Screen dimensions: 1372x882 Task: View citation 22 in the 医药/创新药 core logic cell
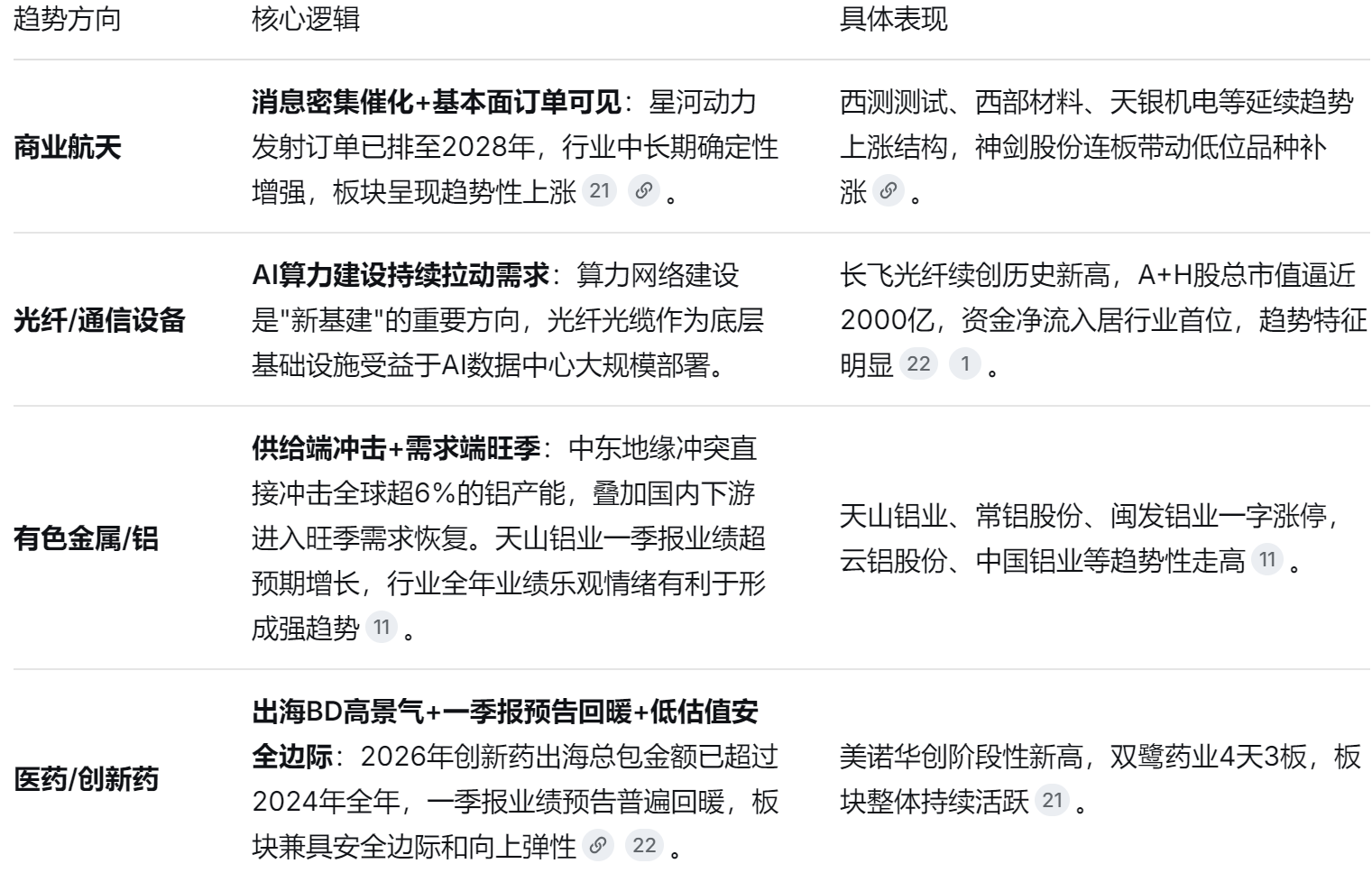[644, 846]
